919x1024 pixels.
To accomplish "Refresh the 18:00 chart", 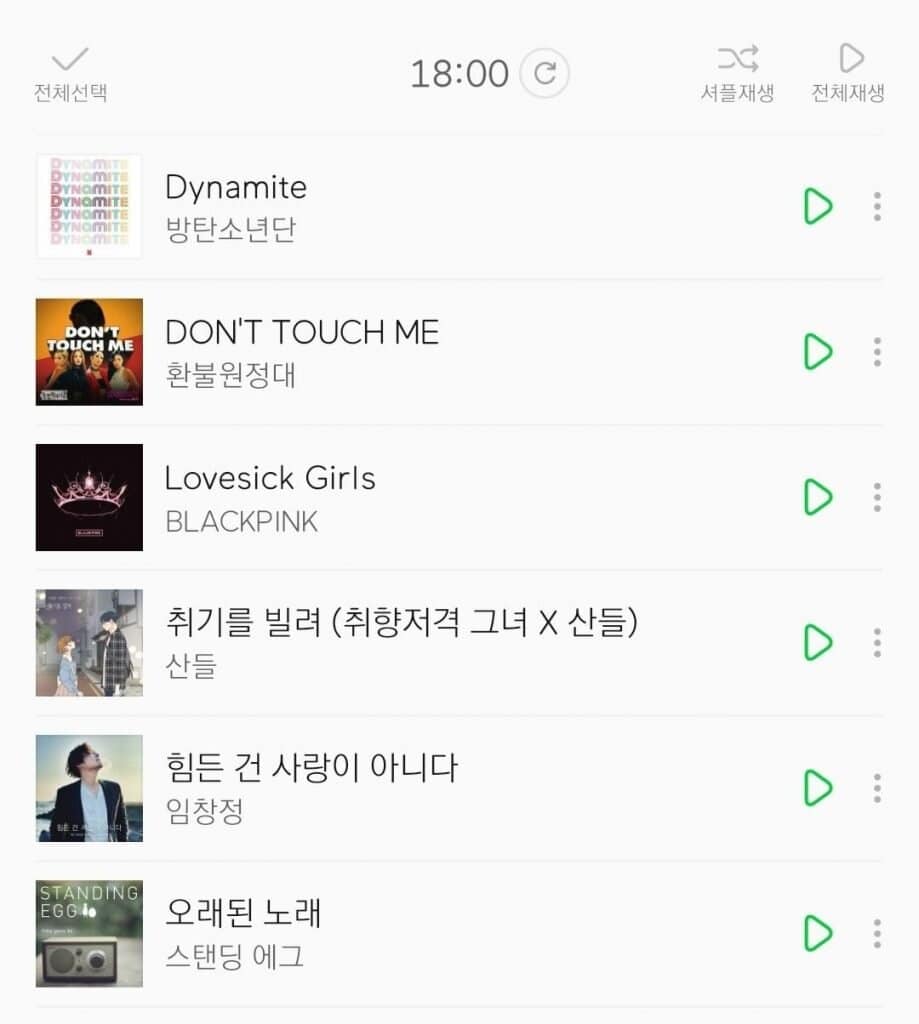I will (545, 73).
